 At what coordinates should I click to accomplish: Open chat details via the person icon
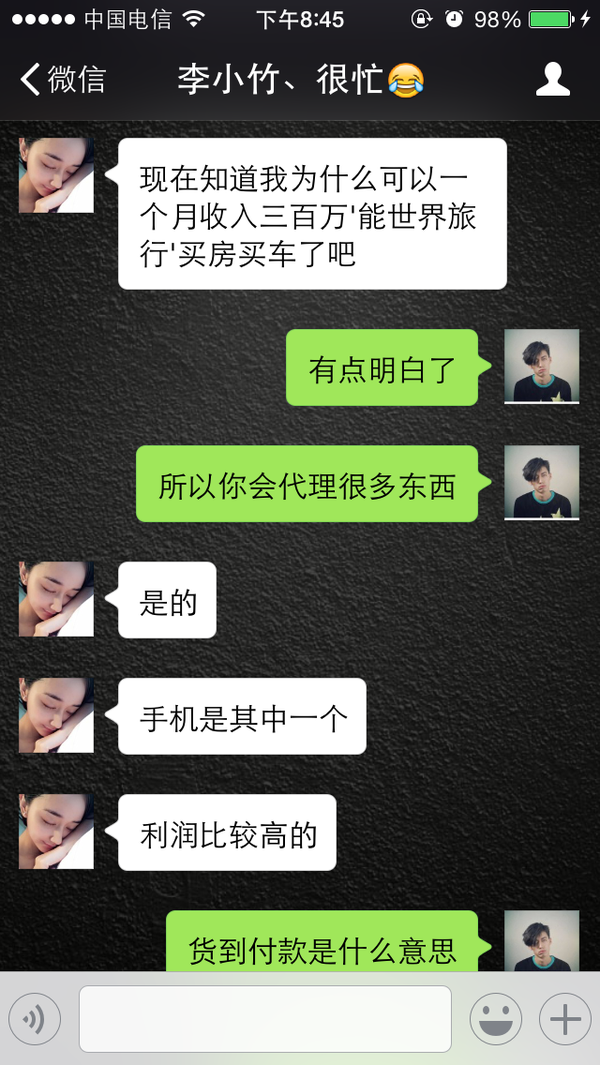pyautogui.click(x=552, y=80)
